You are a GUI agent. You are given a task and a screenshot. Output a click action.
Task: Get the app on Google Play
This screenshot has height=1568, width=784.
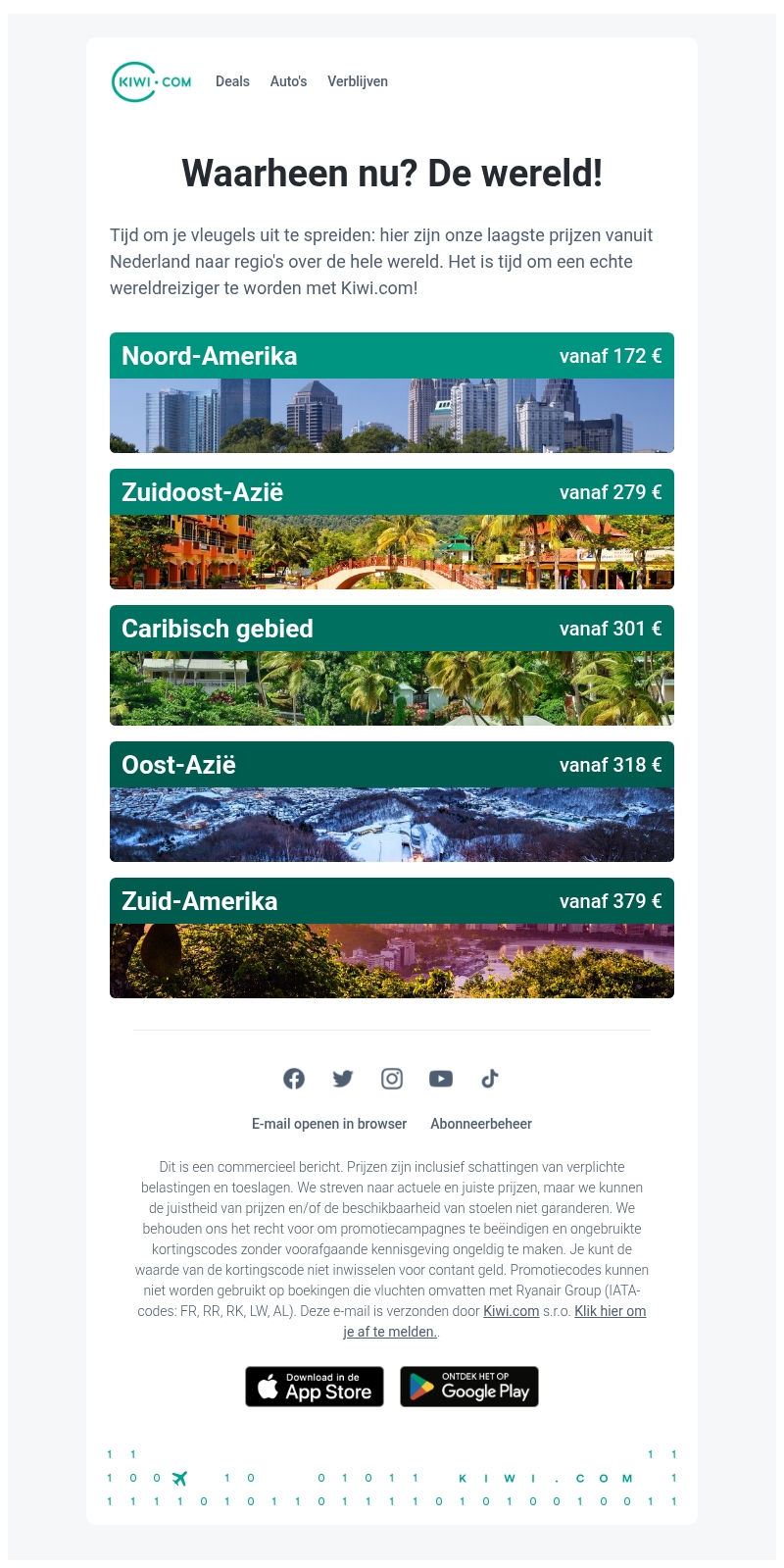(469, 1387)
